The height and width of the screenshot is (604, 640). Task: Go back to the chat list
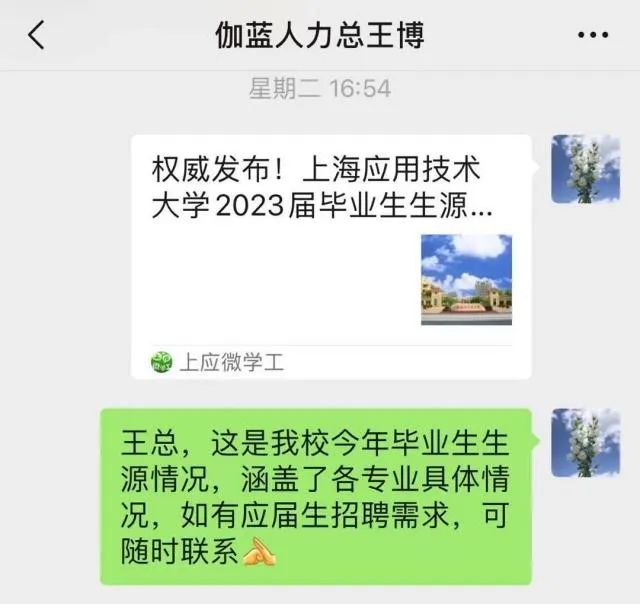pyautogui.click(x=37, y=36)
